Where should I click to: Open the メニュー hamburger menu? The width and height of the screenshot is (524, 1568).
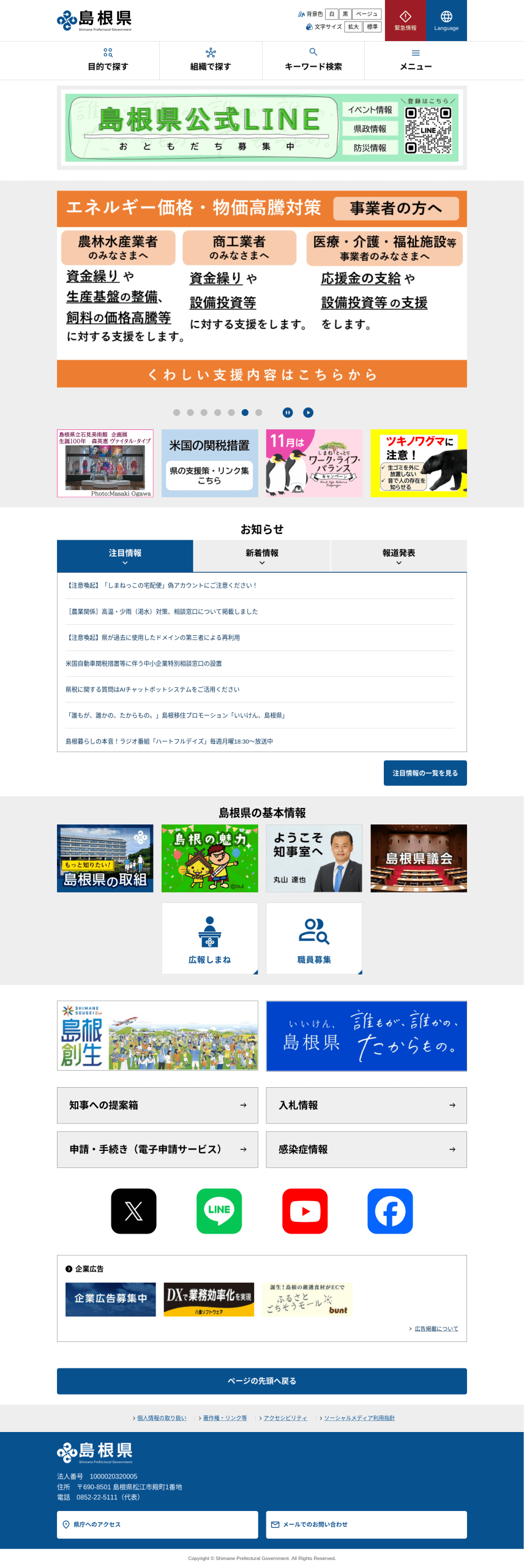point(416,61)
